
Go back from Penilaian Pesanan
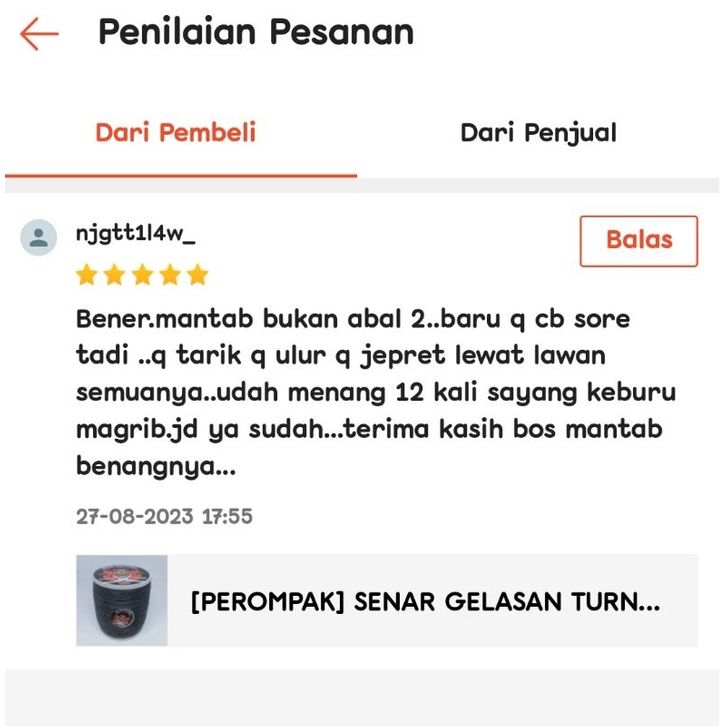(40, 34)
